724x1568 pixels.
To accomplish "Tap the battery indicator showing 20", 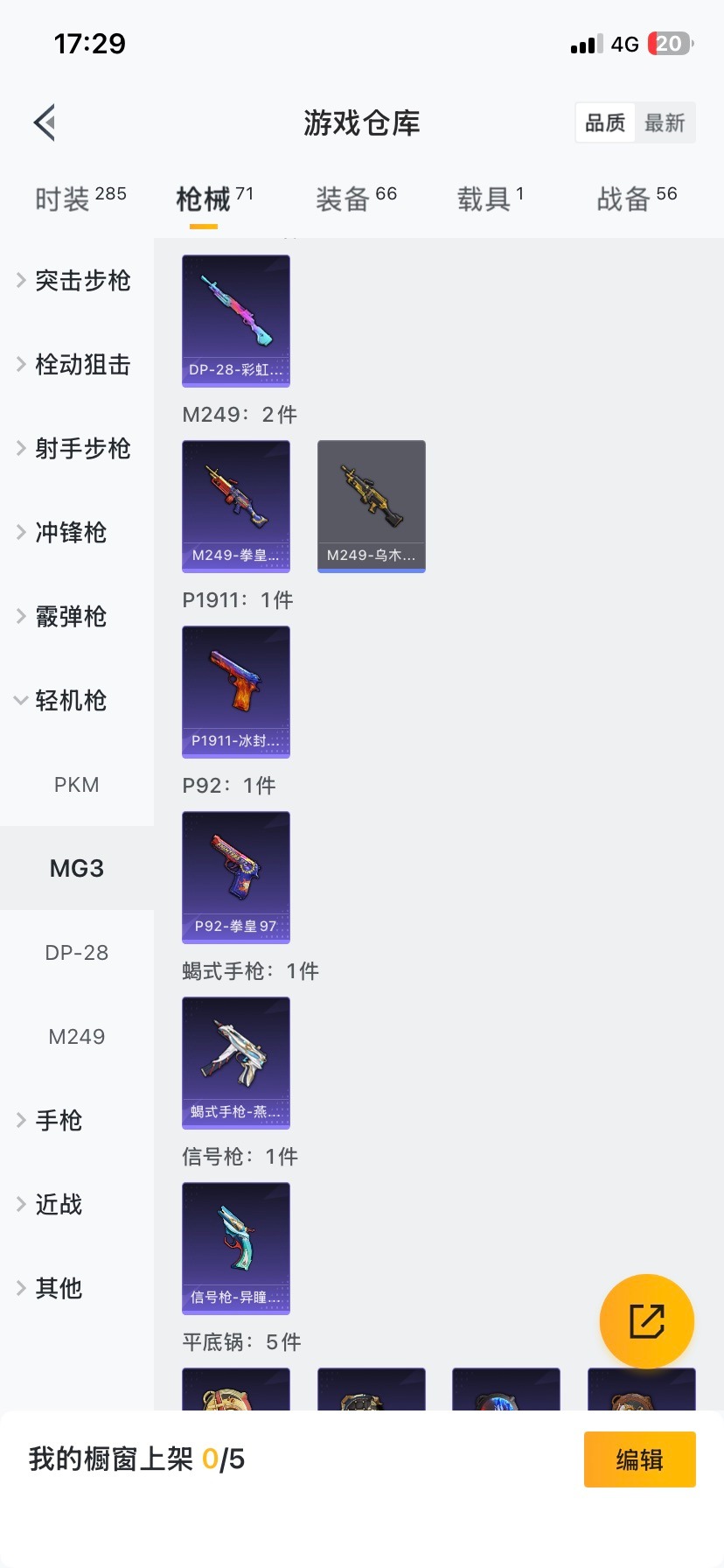I will pos(668,43).
